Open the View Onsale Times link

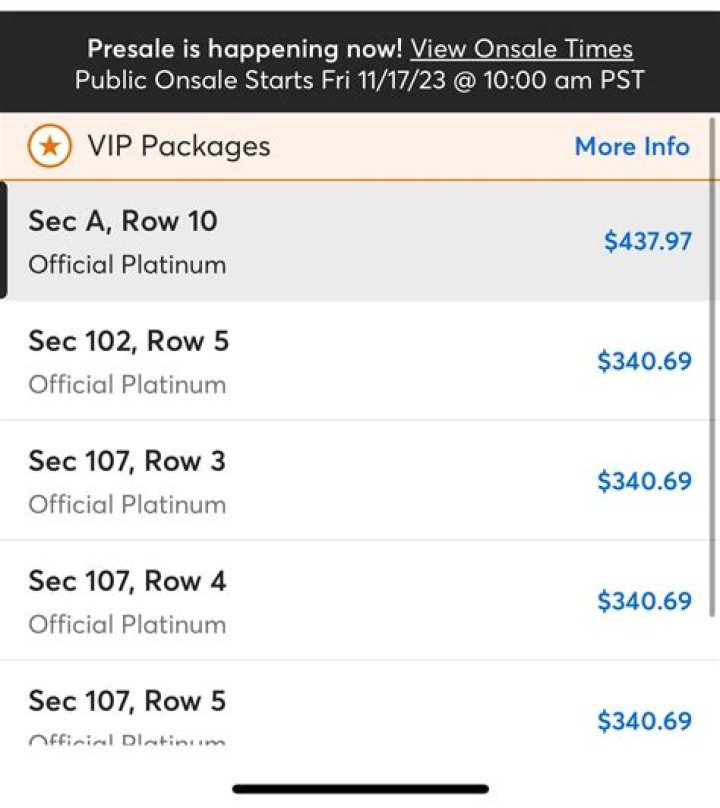[520, 48]
